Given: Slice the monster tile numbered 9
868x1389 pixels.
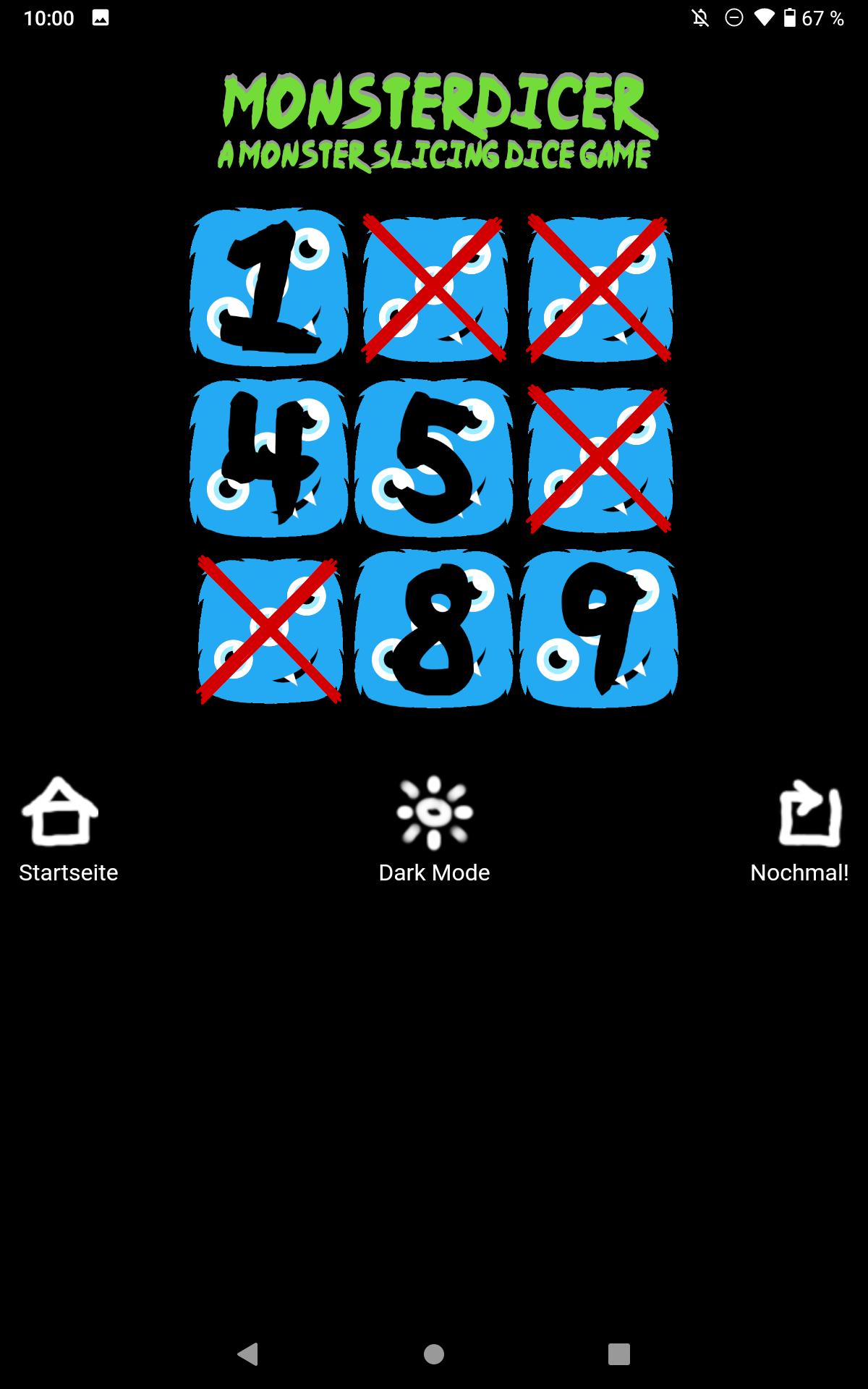Looking at the screenshot, I should click(x=599, y=629).
